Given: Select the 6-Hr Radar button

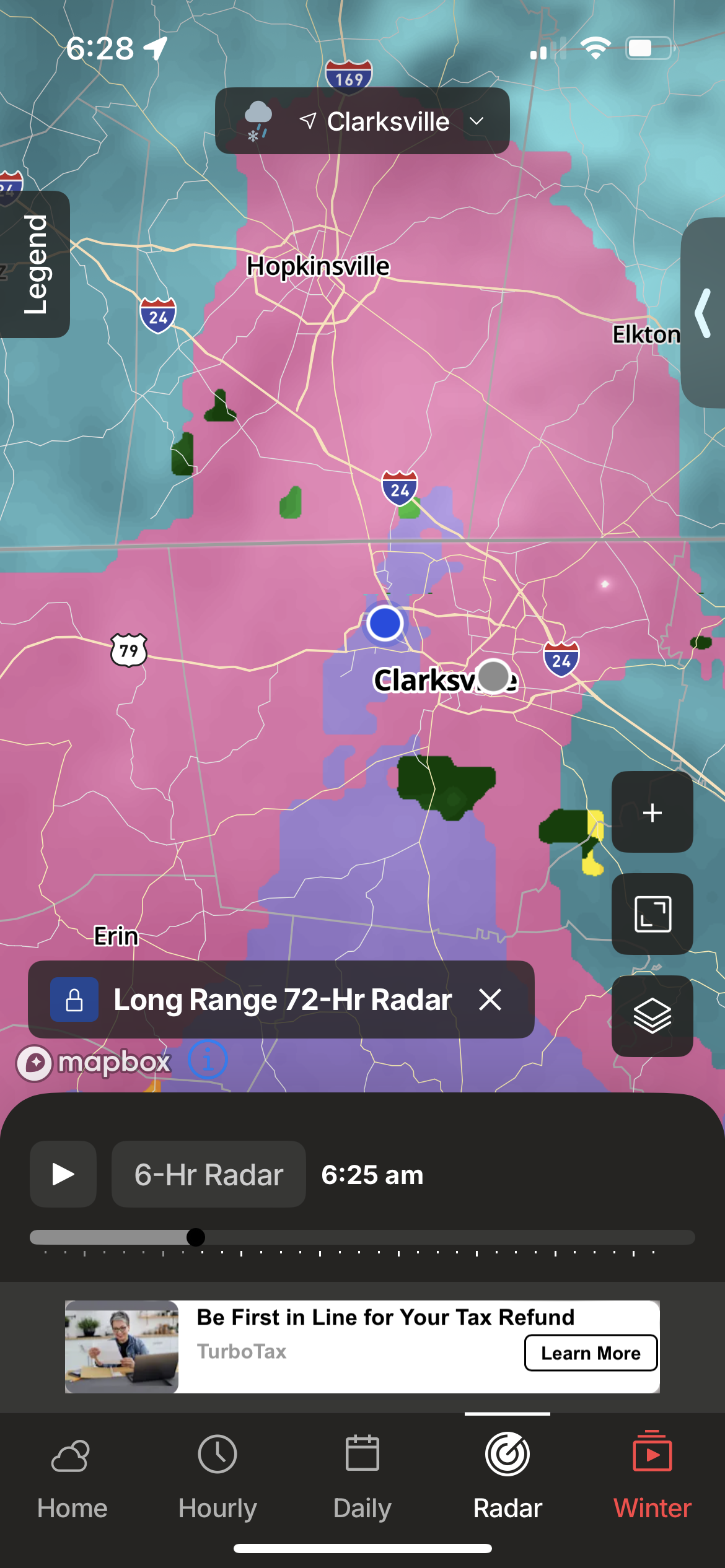Looking at the screenshot, I should [209, 1174].
